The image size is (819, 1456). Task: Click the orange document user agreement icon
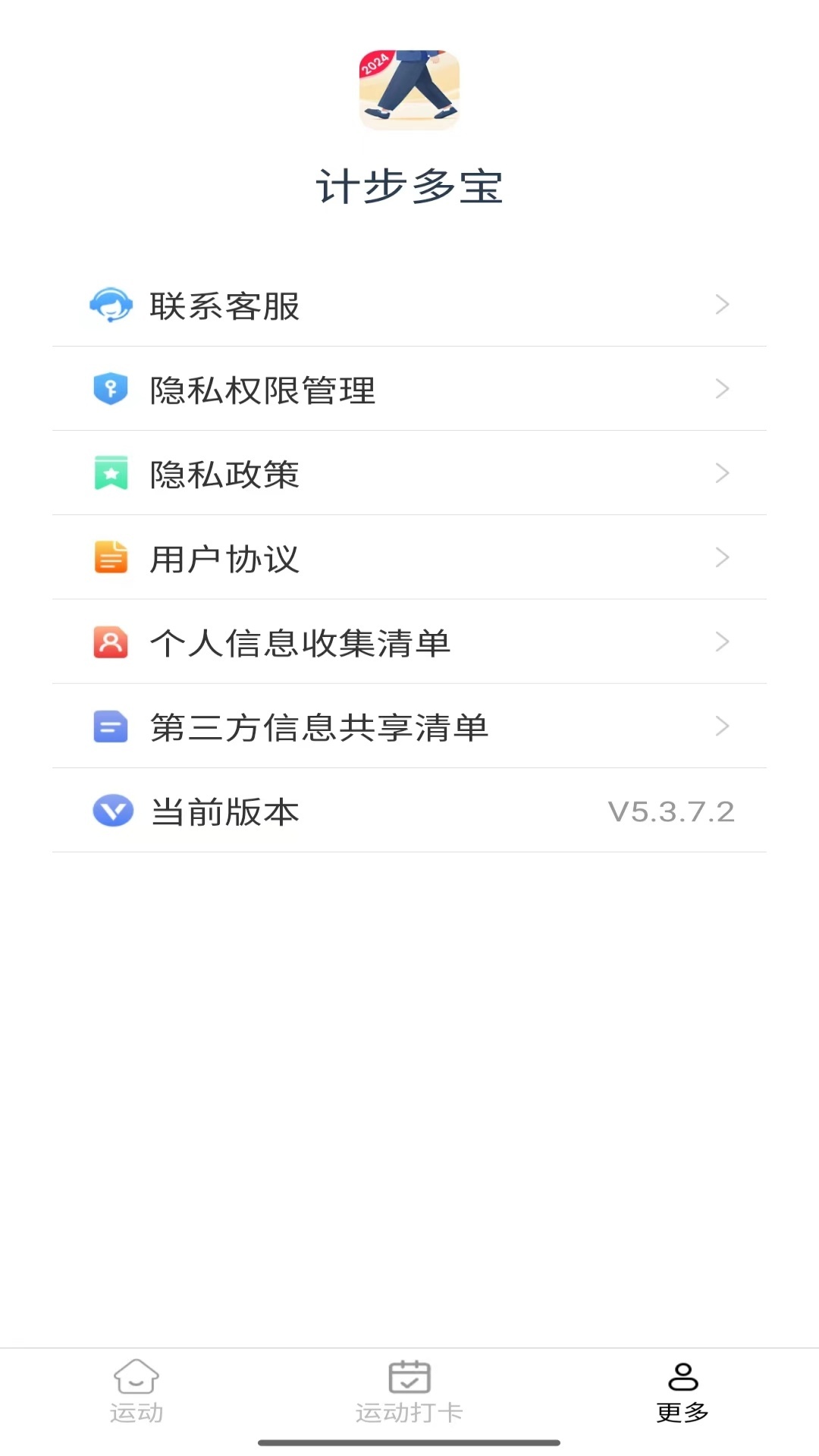point(111,557)
